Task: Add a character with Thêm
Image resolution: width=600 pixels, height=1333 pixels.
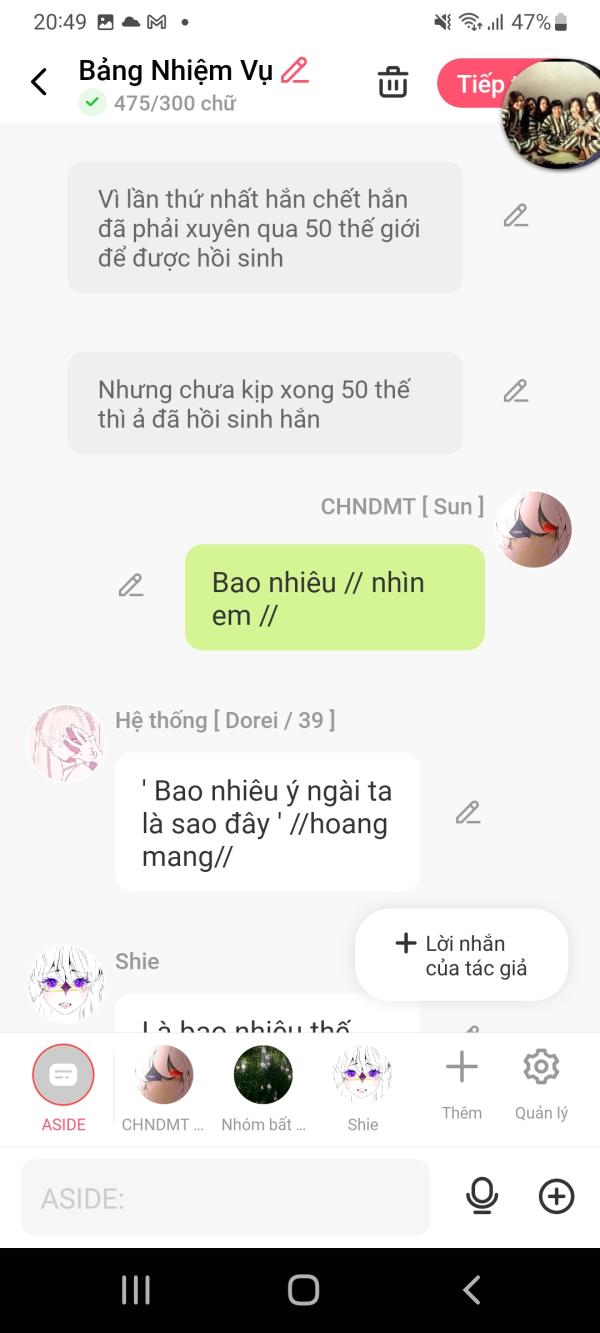Action: pos(462,1084)
